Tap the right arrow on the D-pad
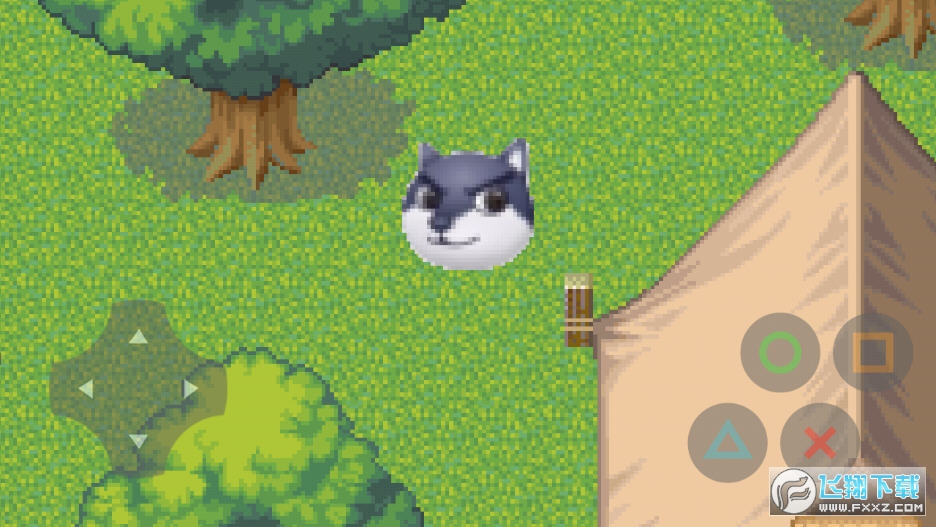Viewport: 936px width, 527px height. click(190, 388)
